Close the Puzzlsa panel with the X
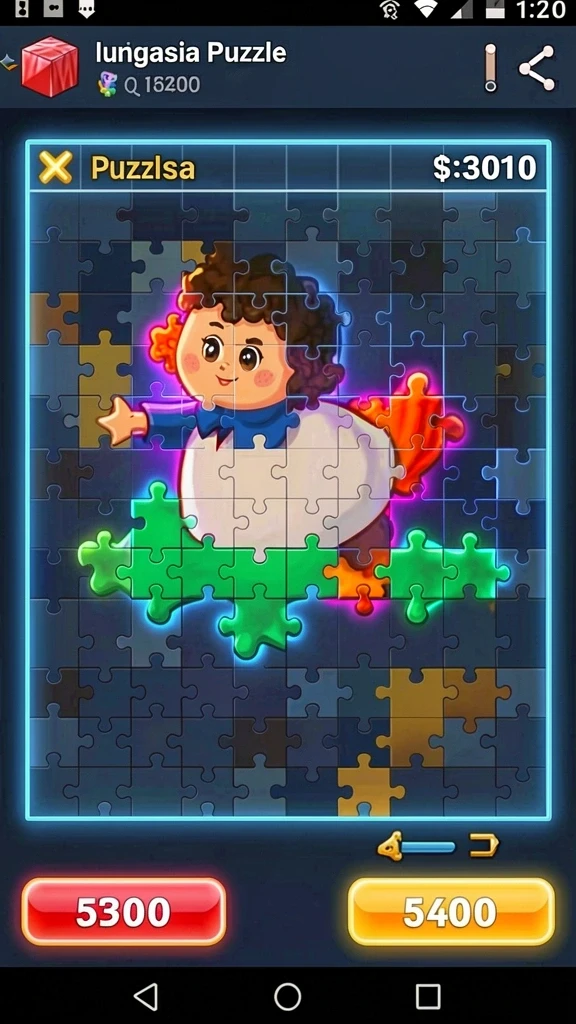576x1024 pixels. (x=55, y=167)
